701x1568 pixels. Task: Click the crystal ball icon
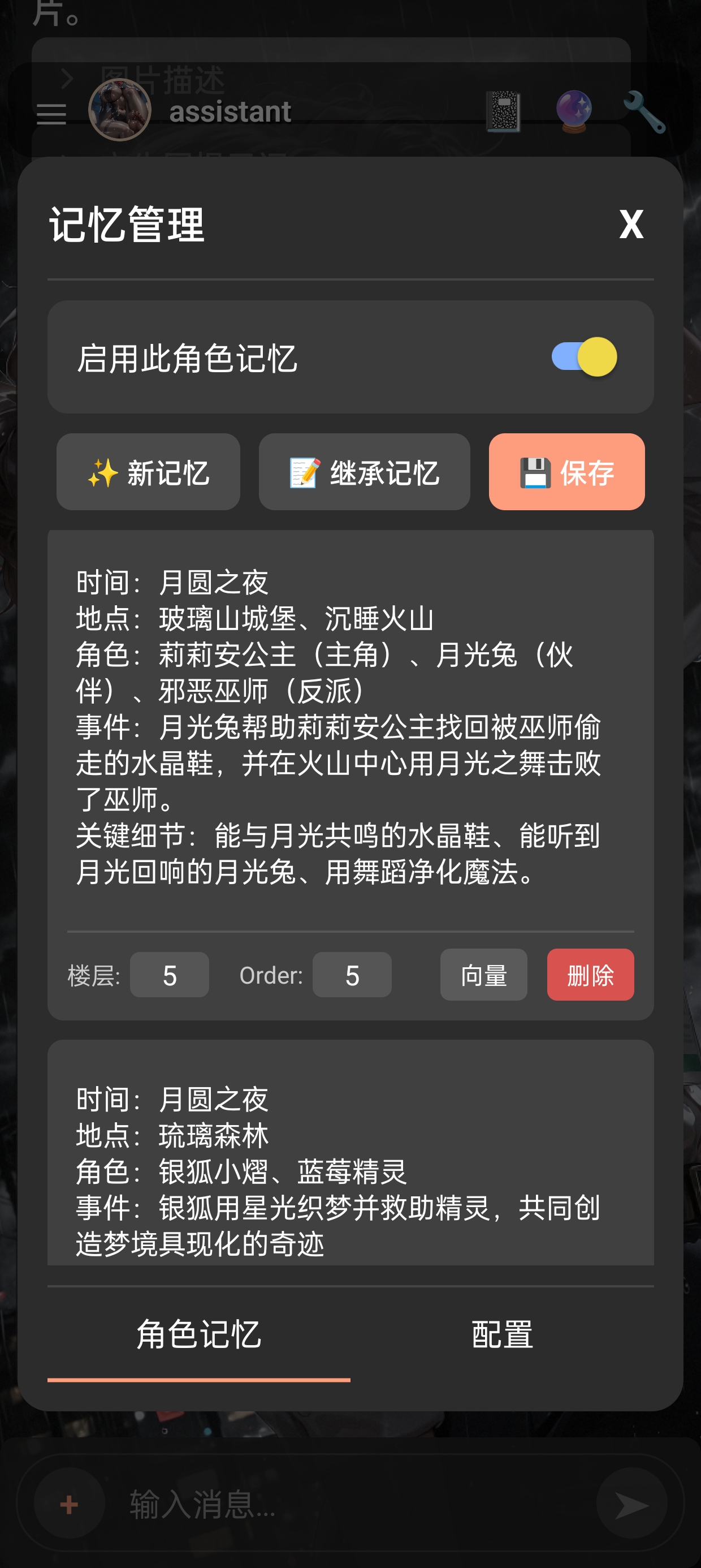pos(574,111)
